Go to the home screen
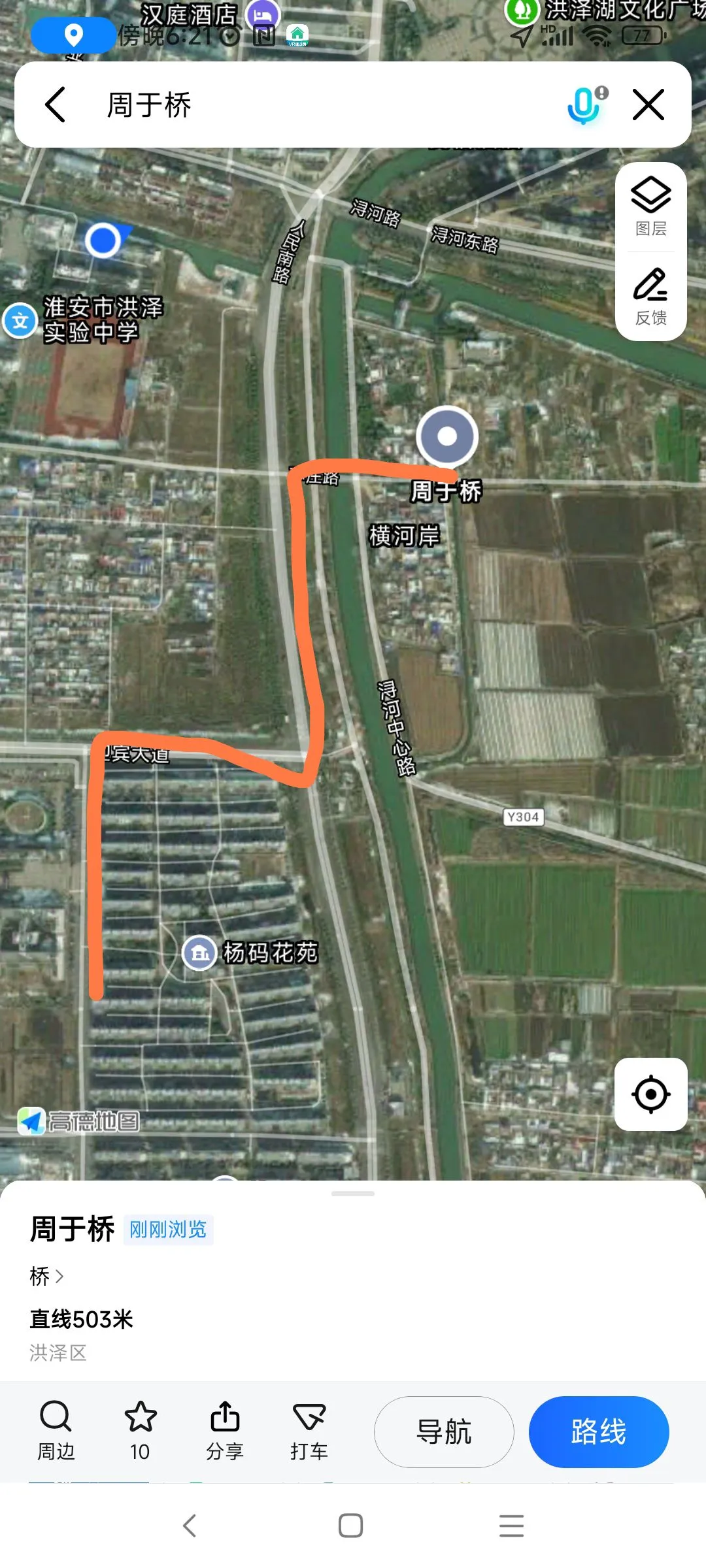 tap(351, 1526)
